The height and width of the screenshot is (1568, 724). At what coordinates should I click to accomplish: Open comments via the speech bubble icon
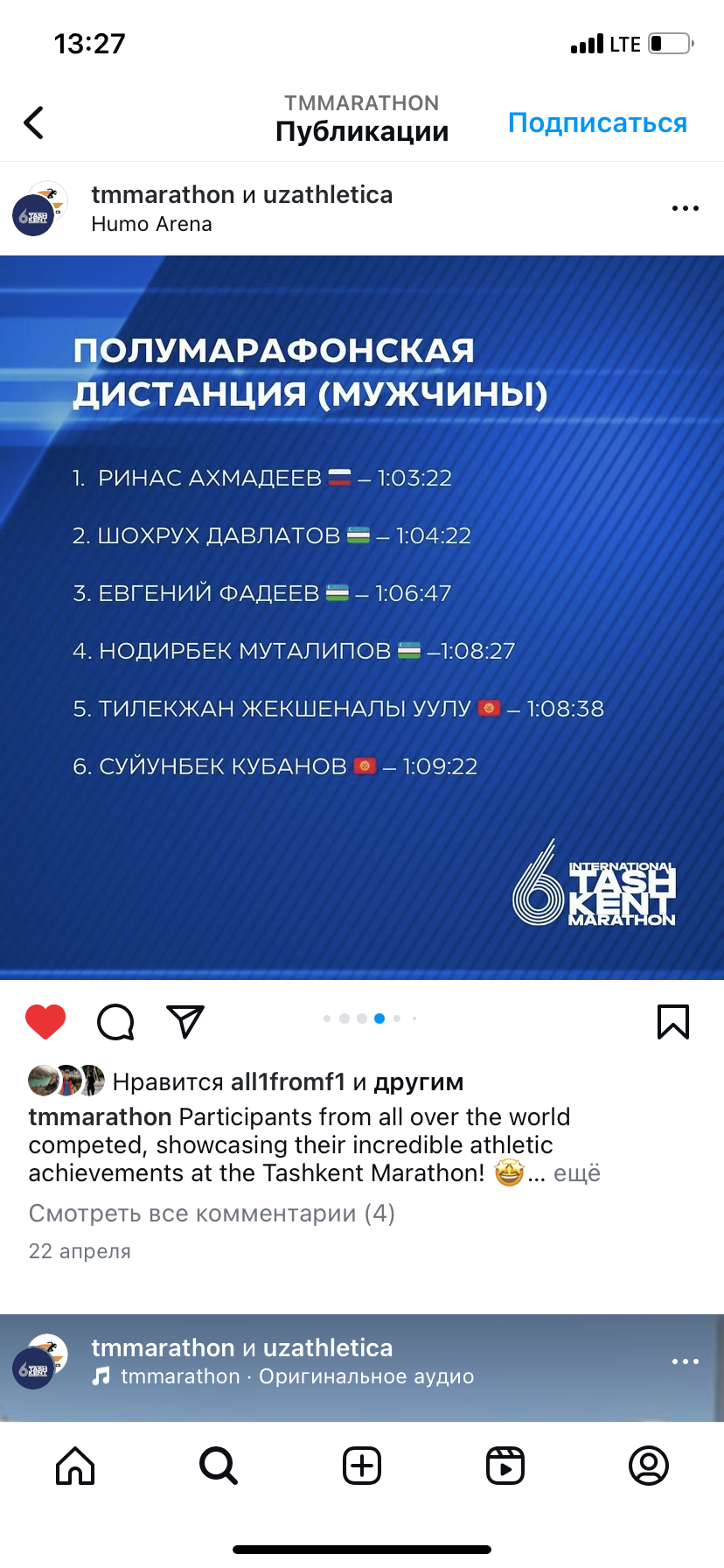(x=115, y=1021)
